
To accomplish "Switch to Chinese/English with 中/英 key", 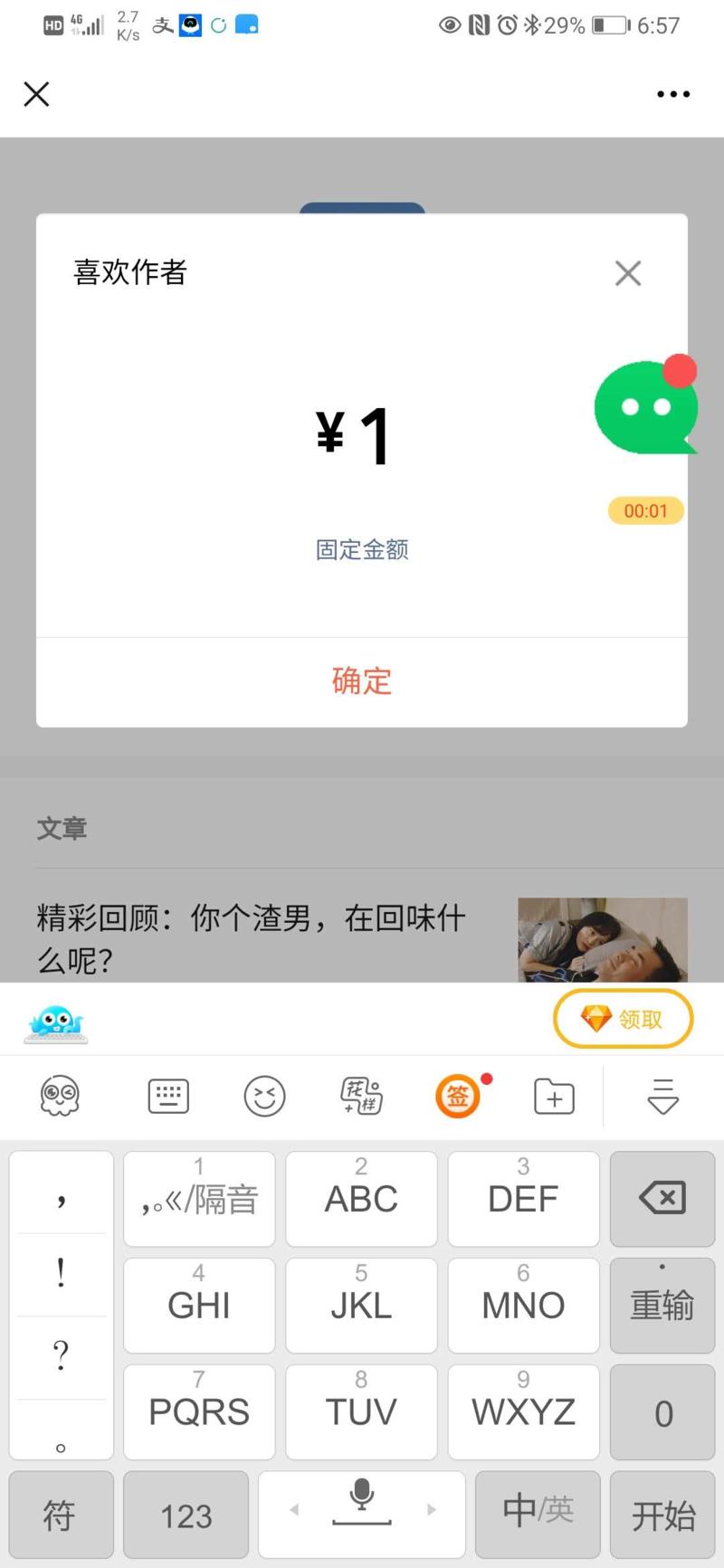I will pyautogui.click(x=536, y=1514).
